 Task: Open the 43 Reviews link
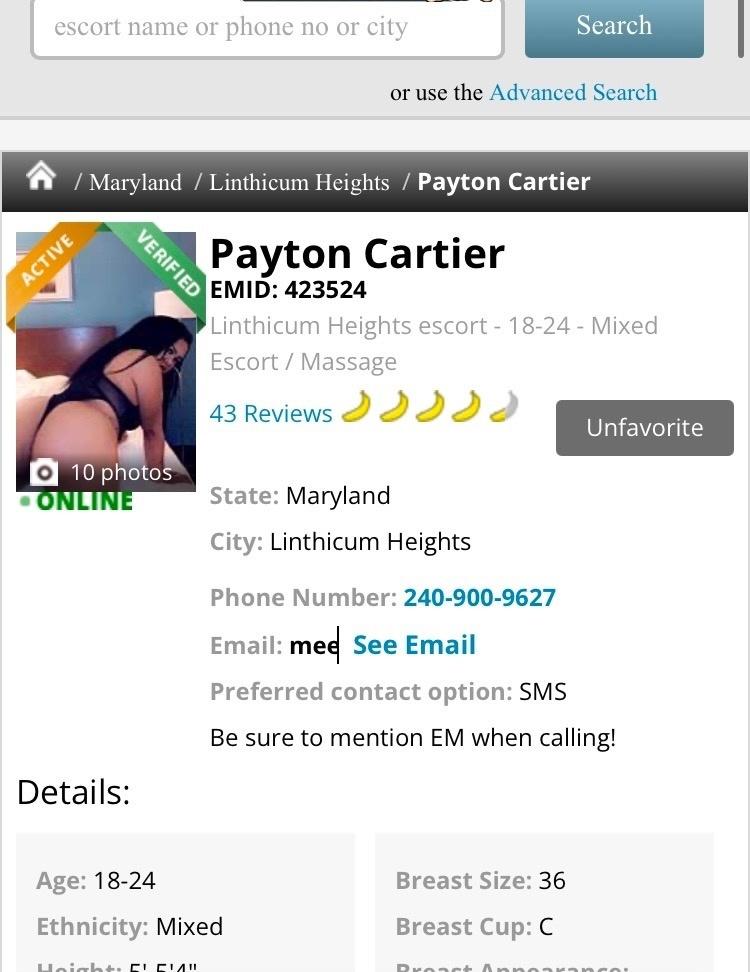(271, 413)
